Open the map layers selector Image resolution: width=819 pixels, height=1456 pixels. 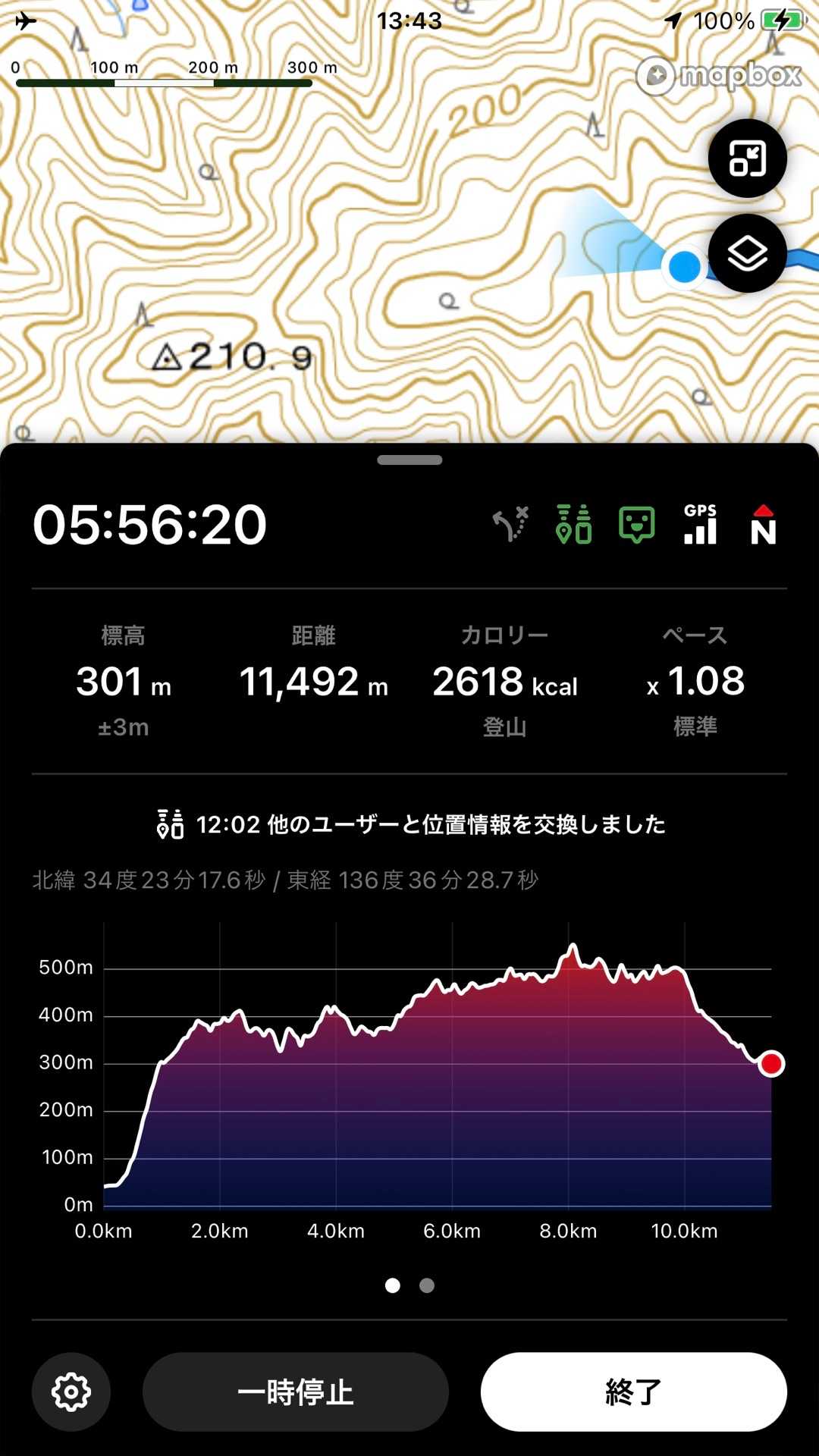pyautogui.click(x=747, y=253)
